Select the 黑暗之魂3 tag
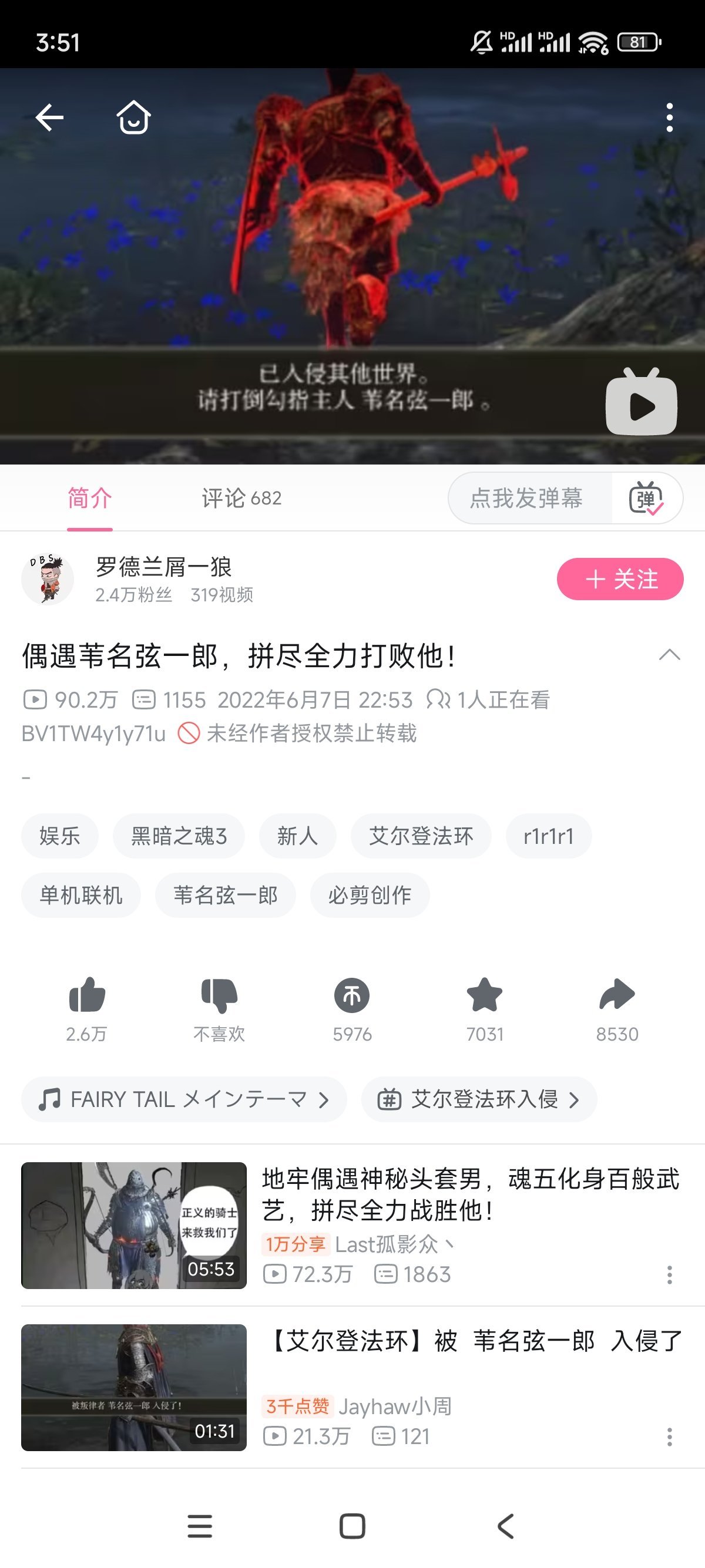This screenshot has width=705, height=1568. pyautogui.click(x=179, y=836)
